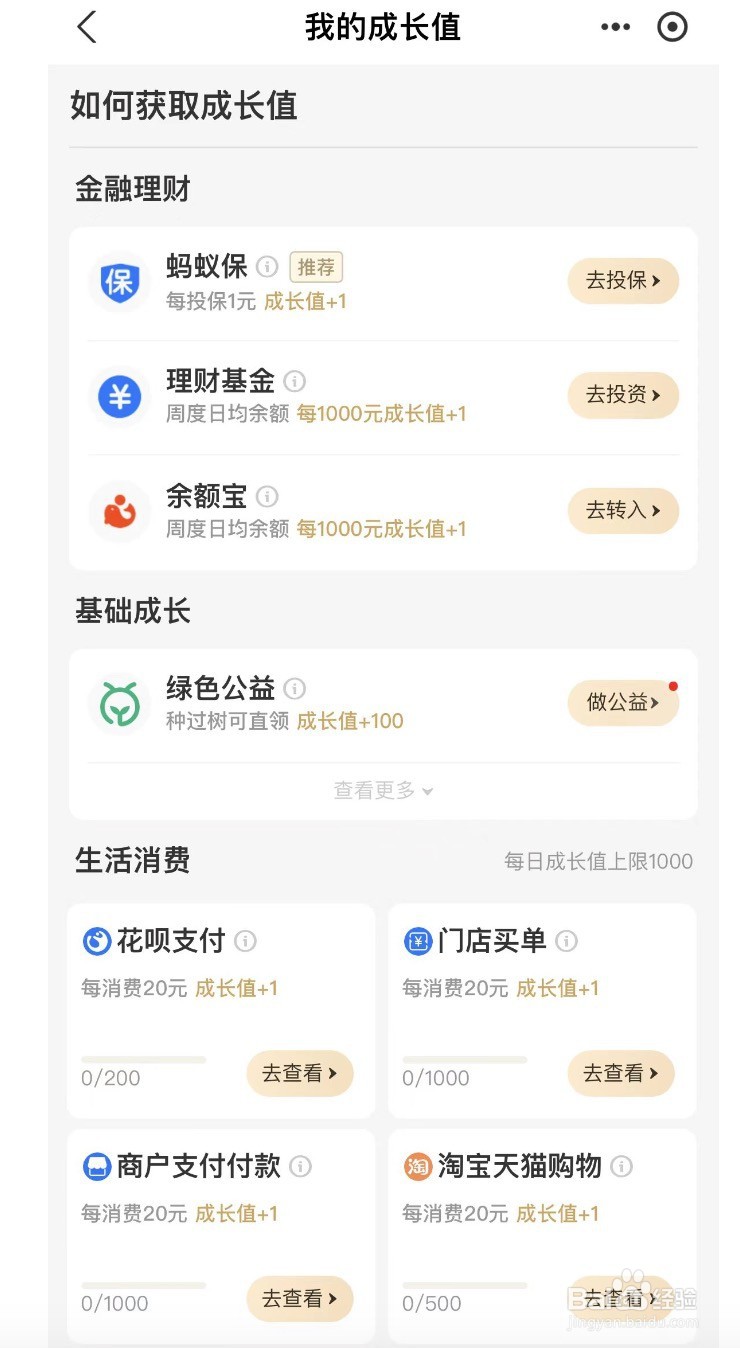
Task: Tap 去投资 for 理财基金
Action: coord(623,395)
